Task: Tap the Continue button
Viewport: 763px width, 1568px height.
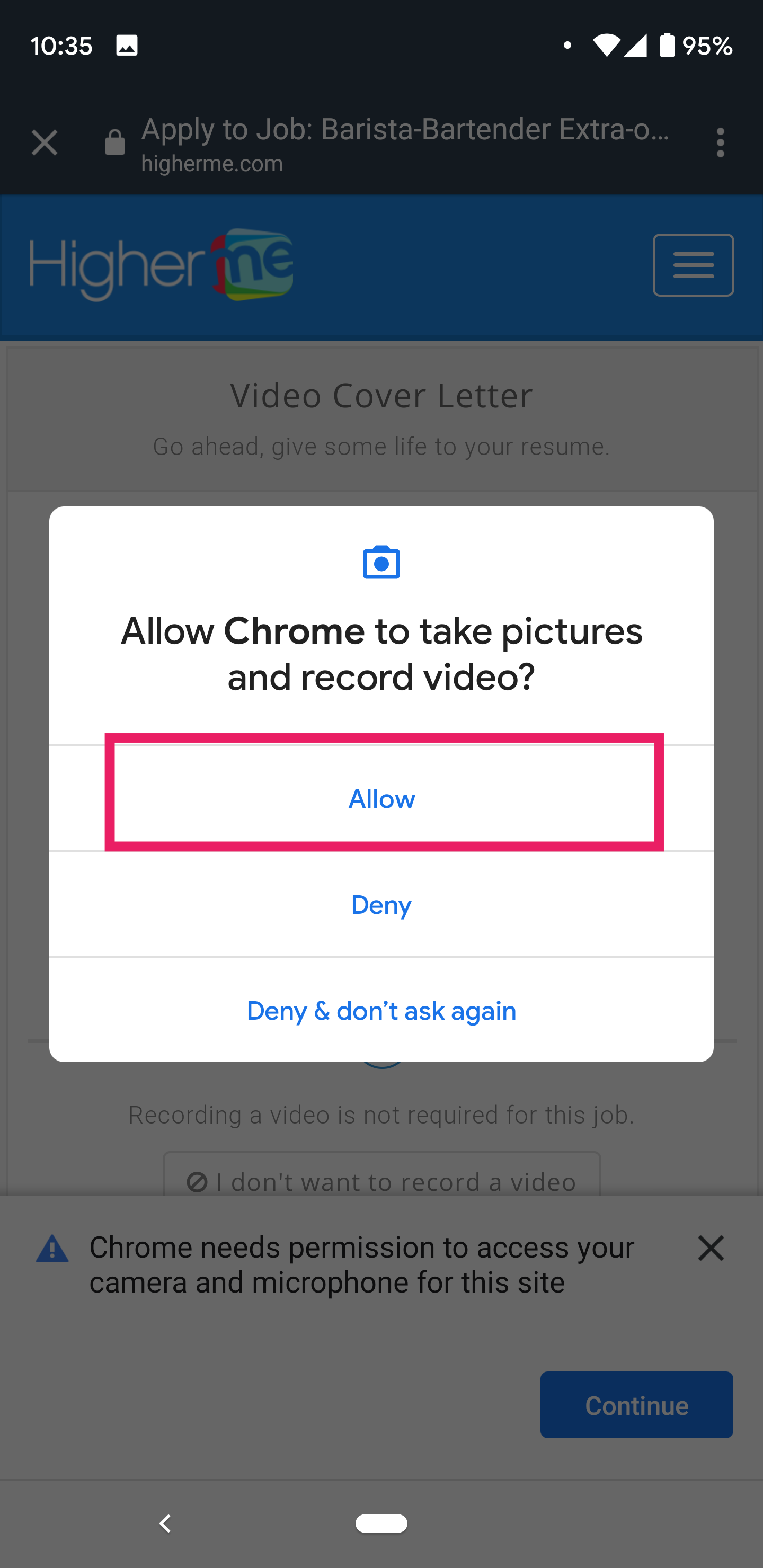Action: (636, 1405)
